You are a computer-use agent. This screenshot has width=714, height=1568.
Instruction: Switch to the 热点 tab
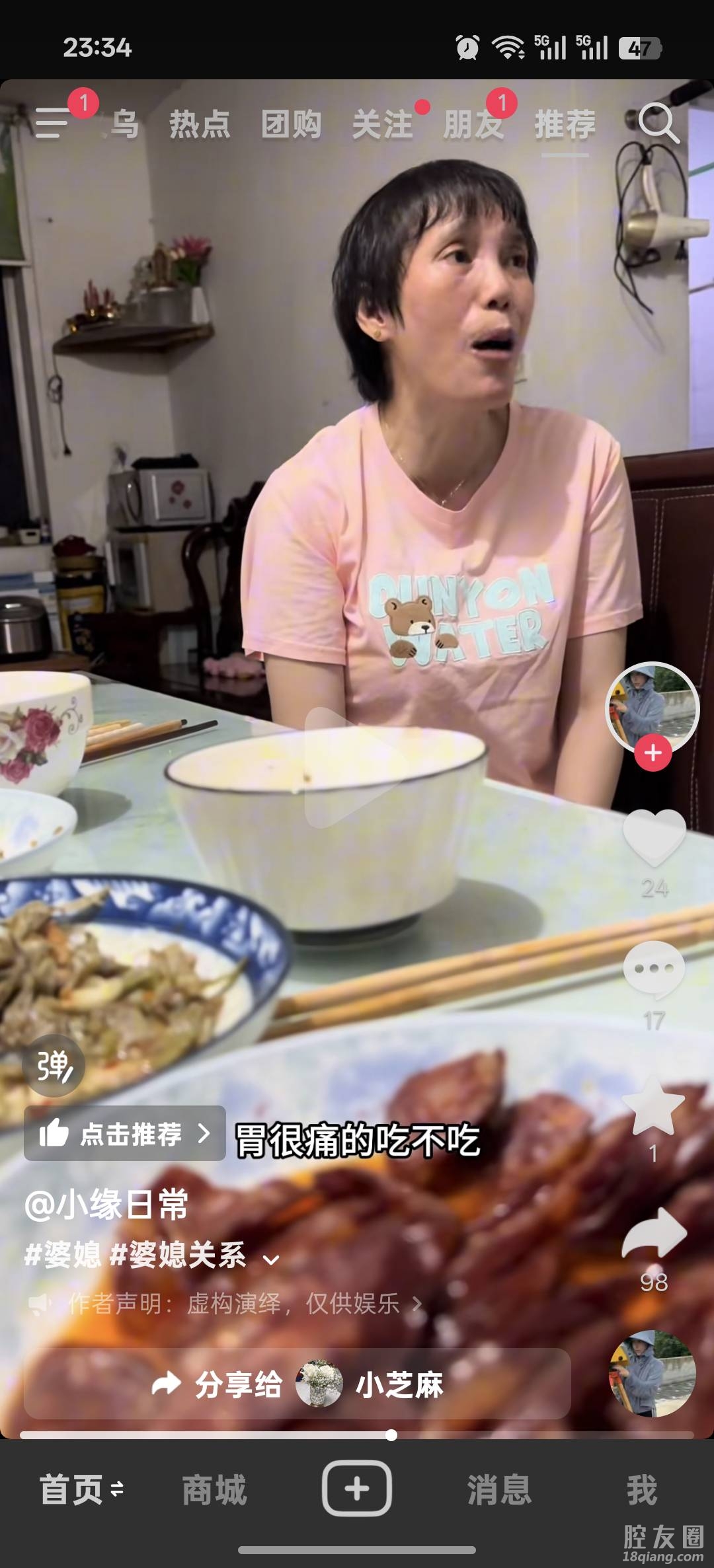pyautogui.click(x=199, y=124)
